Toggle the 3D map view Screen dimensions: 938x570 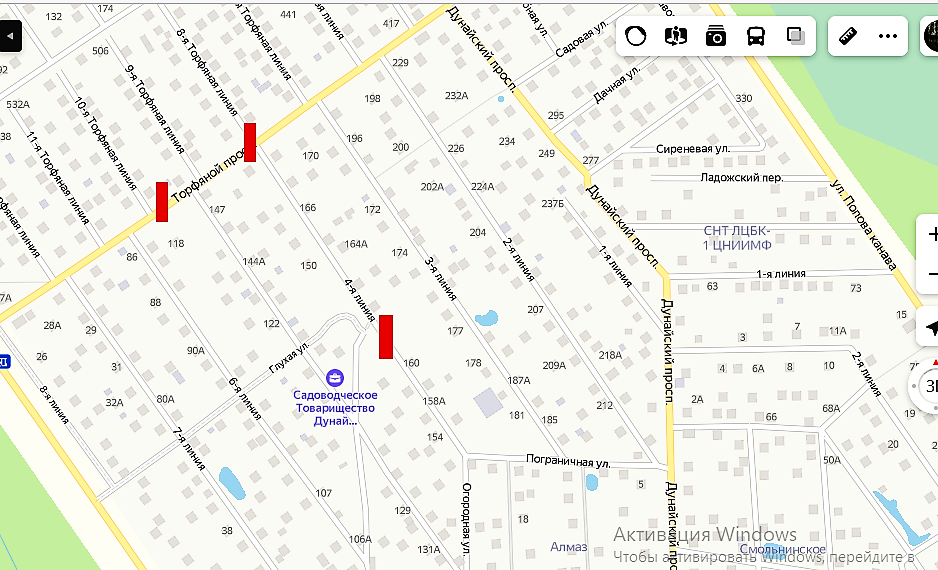click(x=928, y=386)
